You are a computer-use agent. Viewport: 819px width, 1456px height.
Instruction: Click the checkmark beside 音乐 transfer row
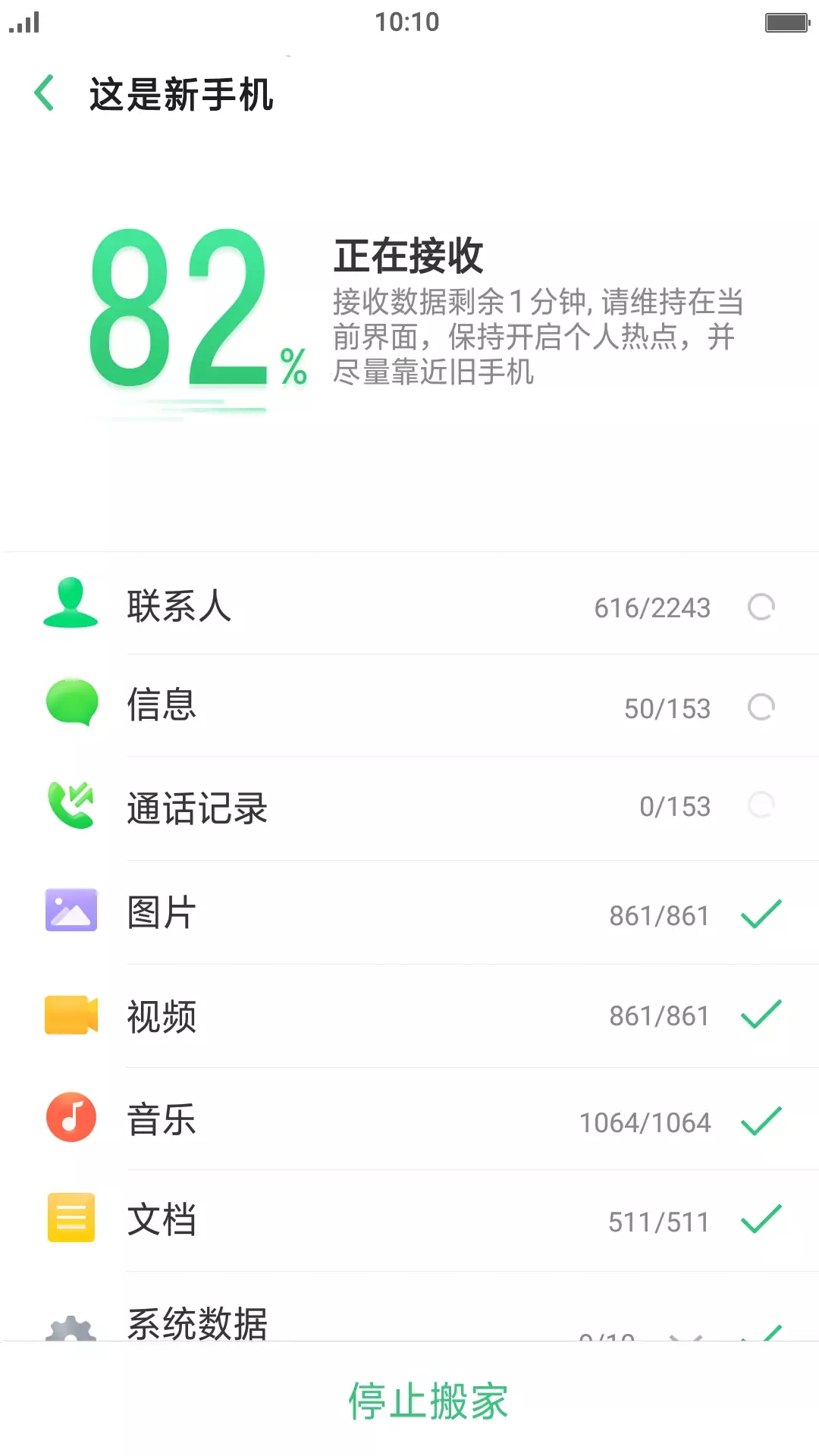(762, 1119)
